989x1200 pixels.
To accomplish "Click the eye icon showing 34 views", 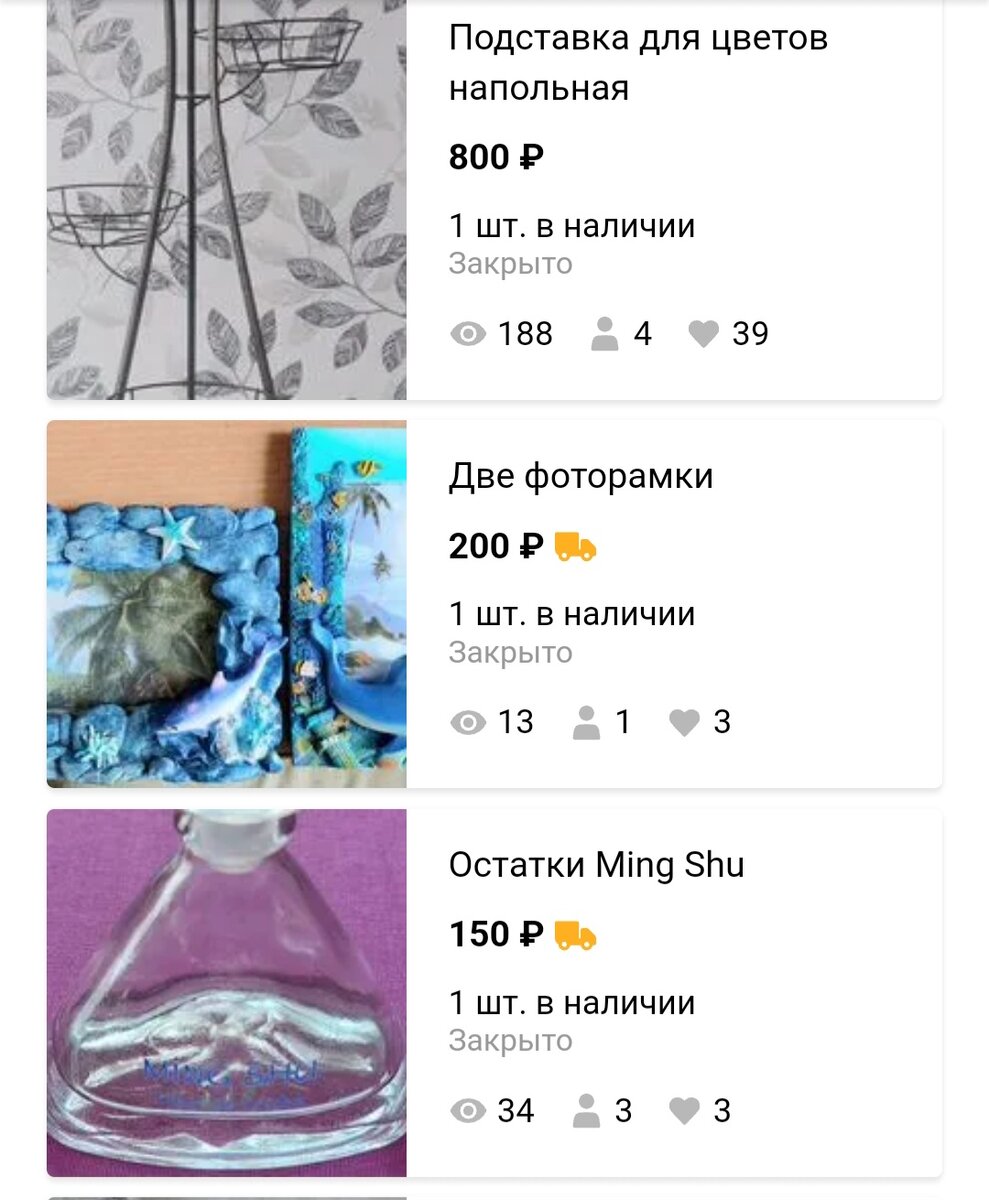I will [467, 1111].
